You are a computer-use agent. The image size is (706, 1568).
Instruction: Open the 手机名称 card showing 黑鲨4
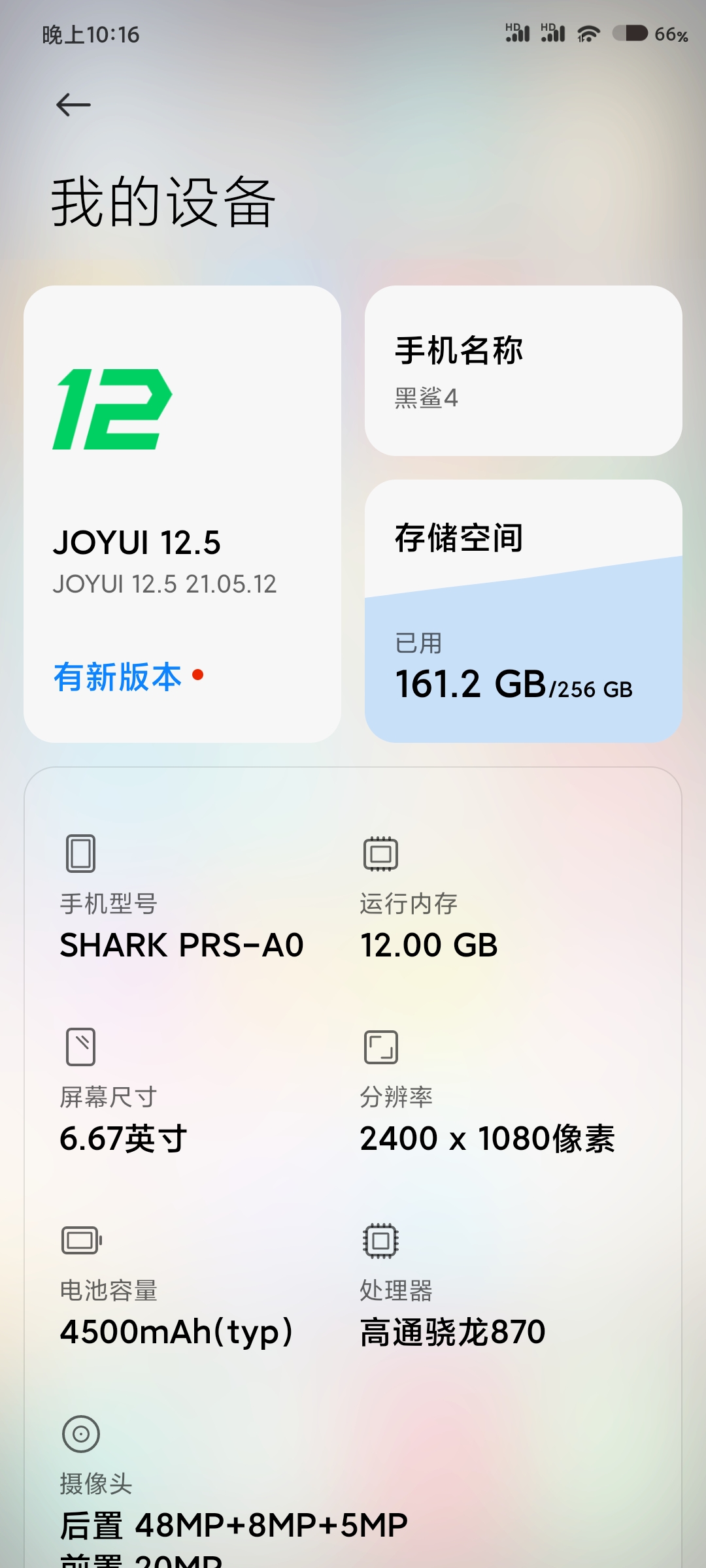coord(523,370)
